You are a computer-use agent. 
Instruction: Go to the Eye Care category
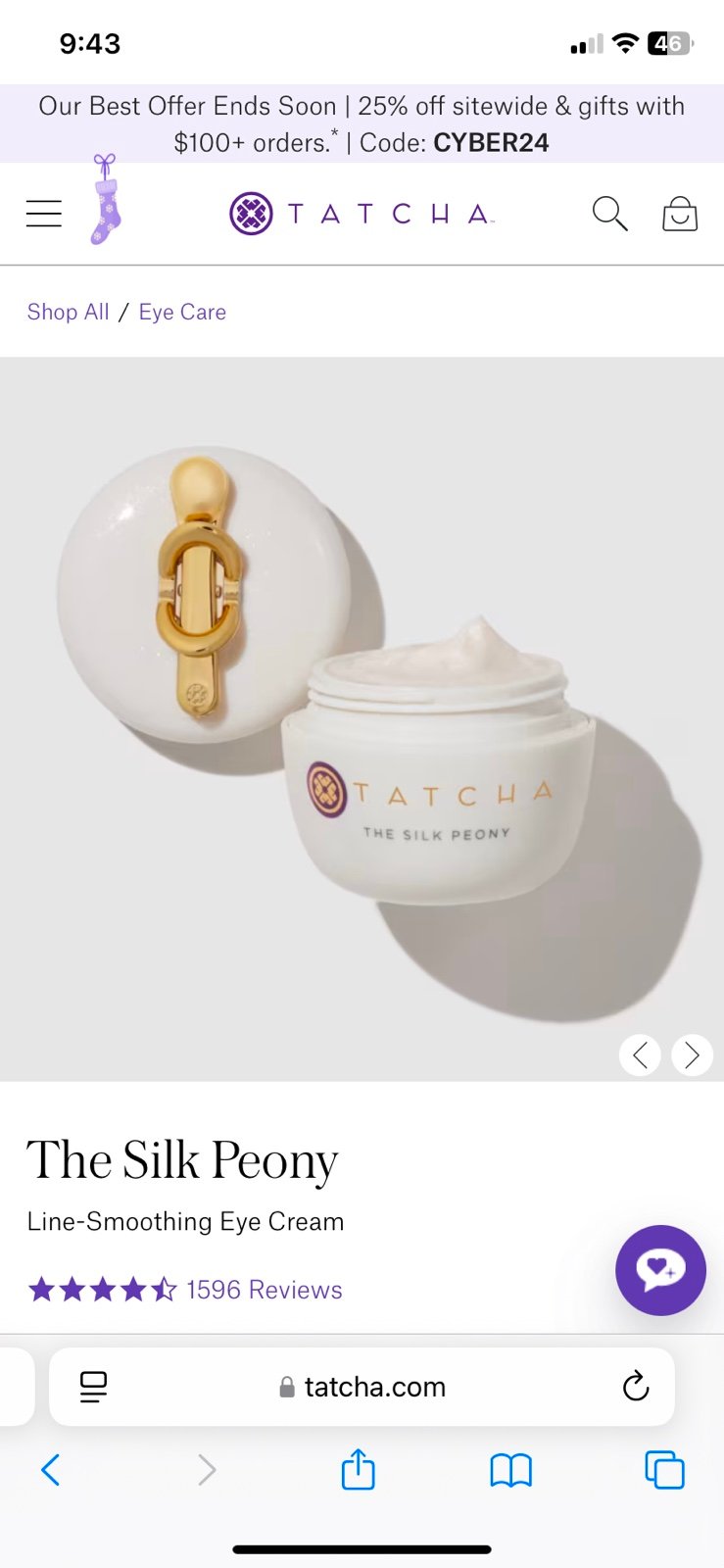tap(182, 312)
